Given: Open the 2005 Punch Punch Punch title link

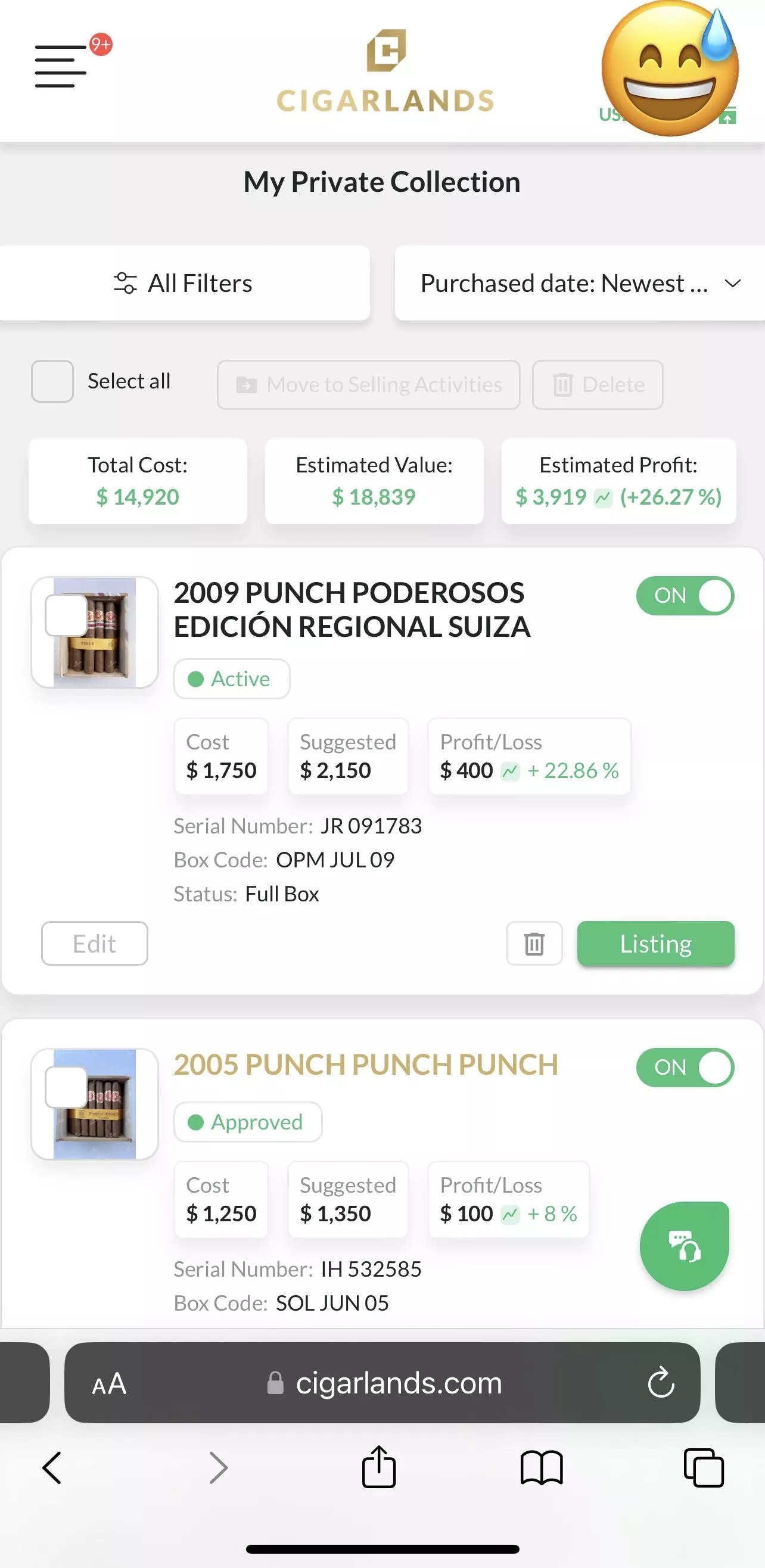Looking at the screenshot, I should 366,1065.
